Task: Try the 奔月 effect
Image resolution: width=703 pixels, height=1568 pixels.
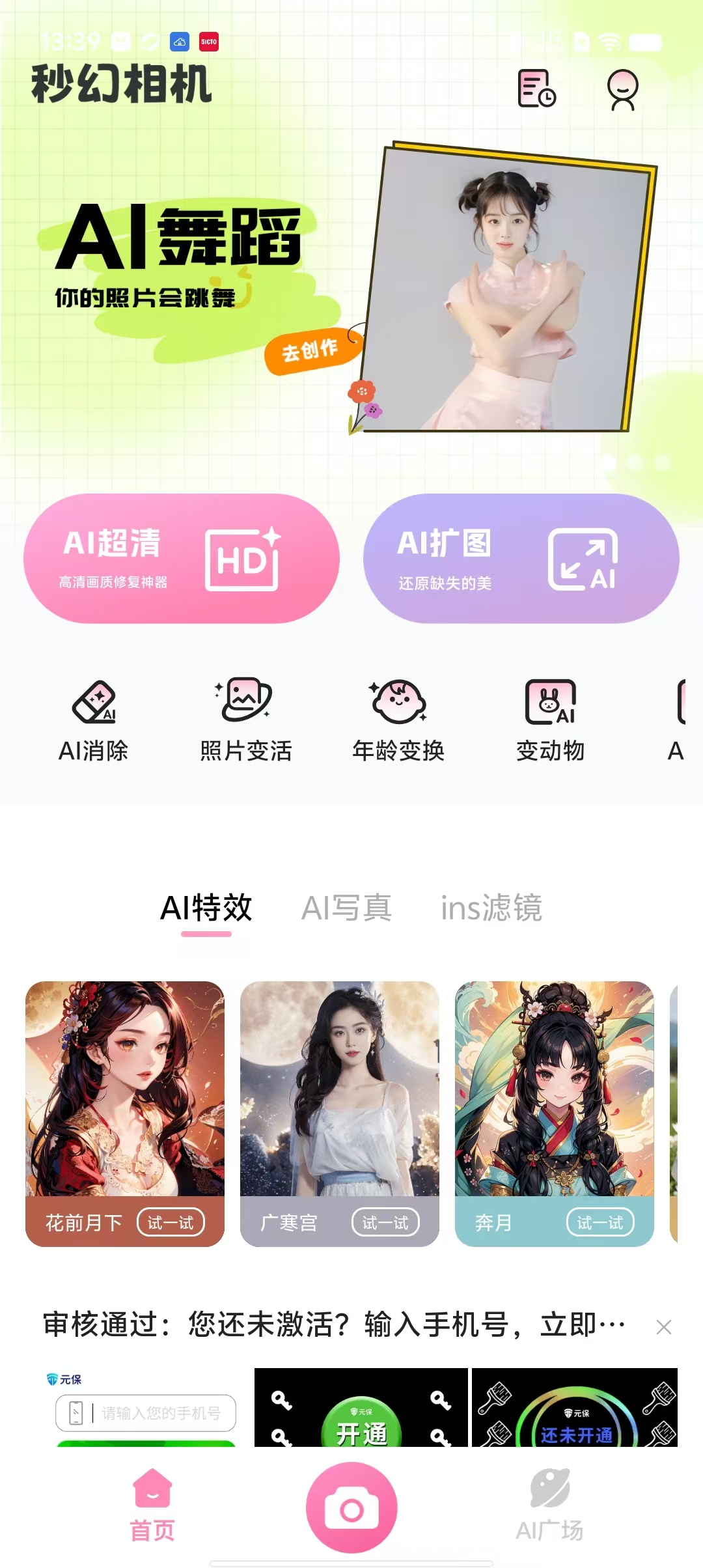Action: click(x=600, y=1222)
